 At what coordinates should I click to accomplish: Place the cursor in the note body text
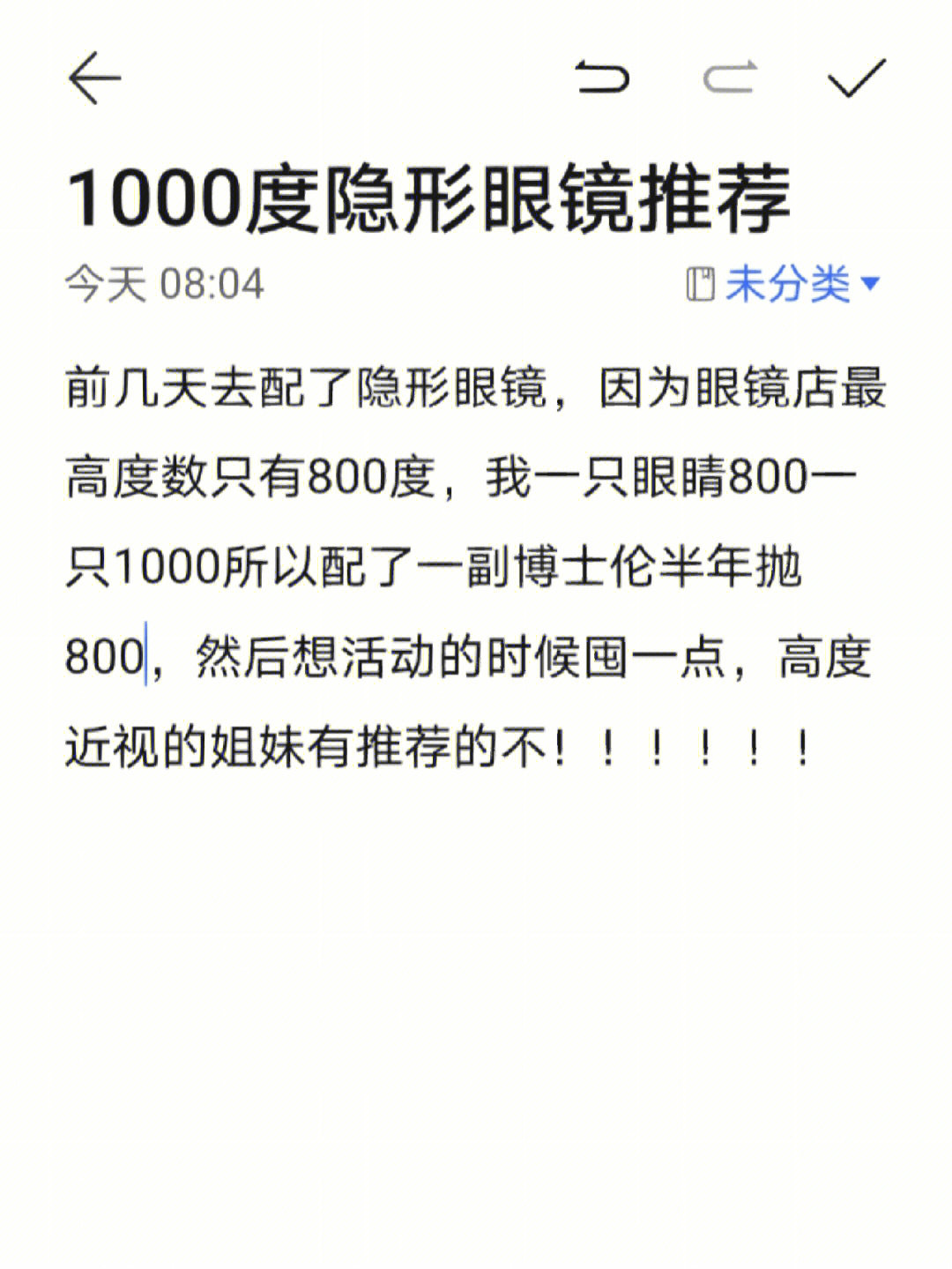tap(476, 567)
